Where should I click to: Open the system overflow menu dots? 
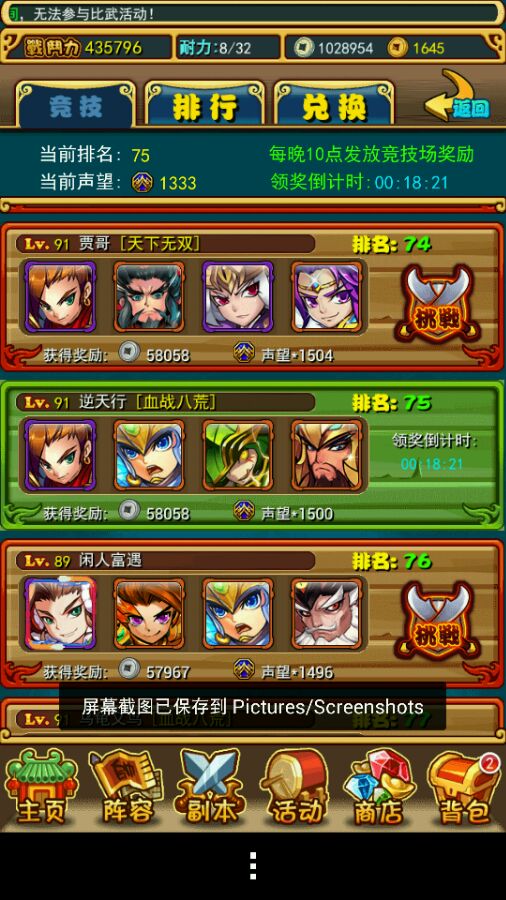click(252, 866)
